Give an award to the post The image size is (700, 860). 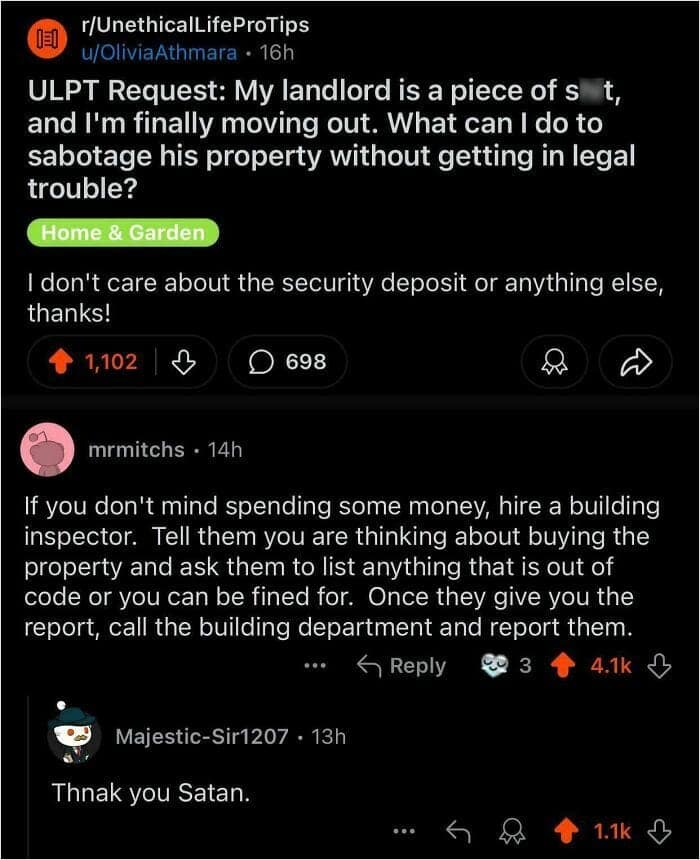(553, 362)
